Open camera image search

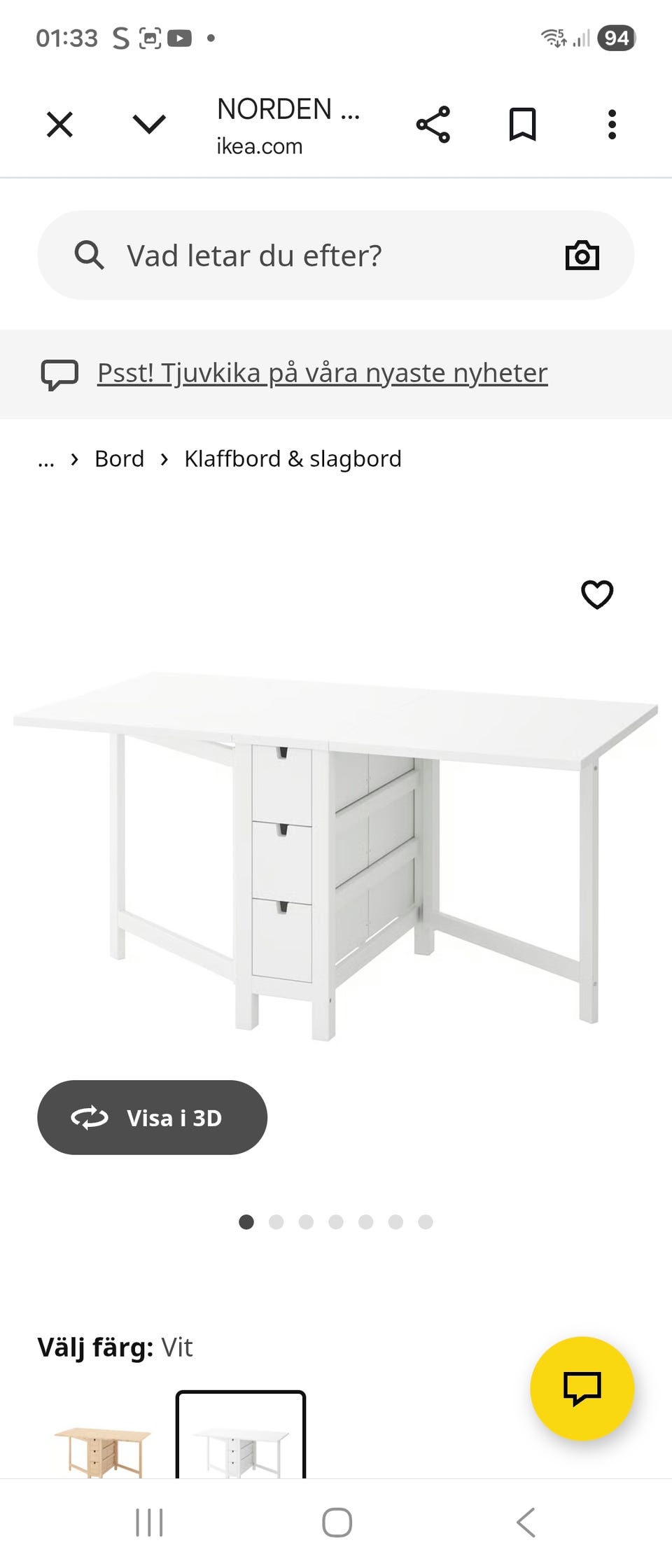[582, 255]
